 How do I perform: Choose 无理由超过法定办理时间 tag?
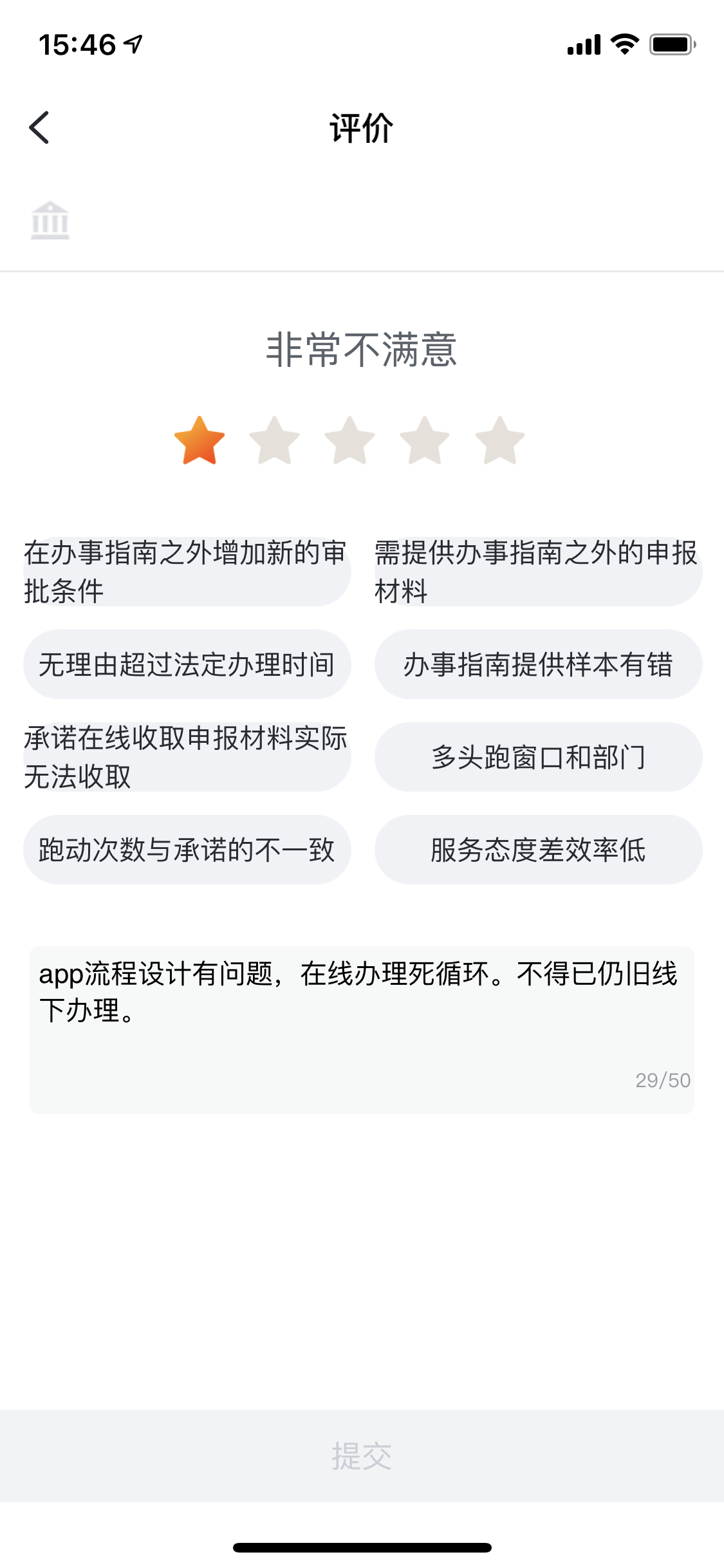[187, 664]
